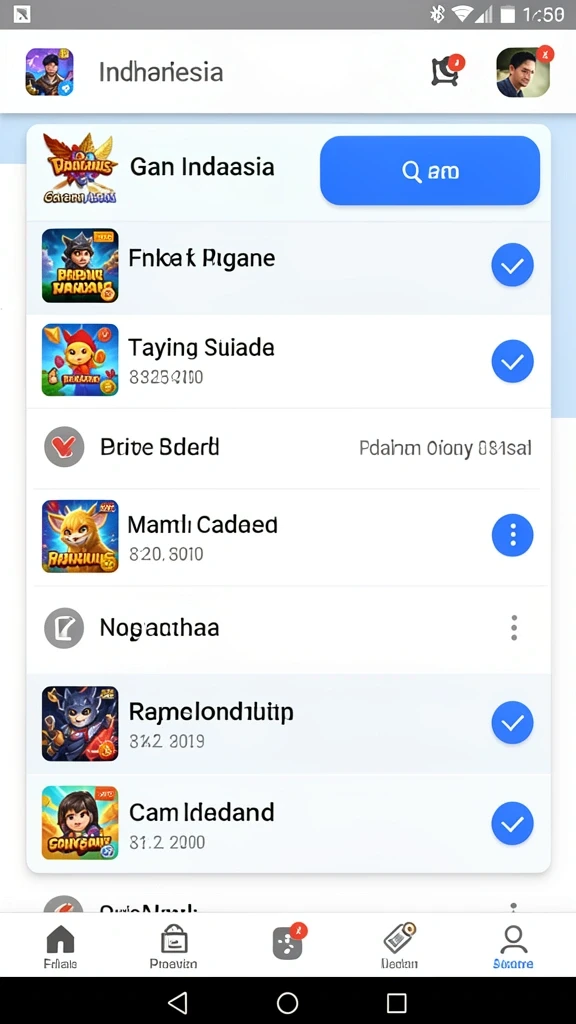Image resolution: width=576 pixels, height=1024 pixels.
Task: Switch to the ticket tag tab
Action: tap(400, 946)
